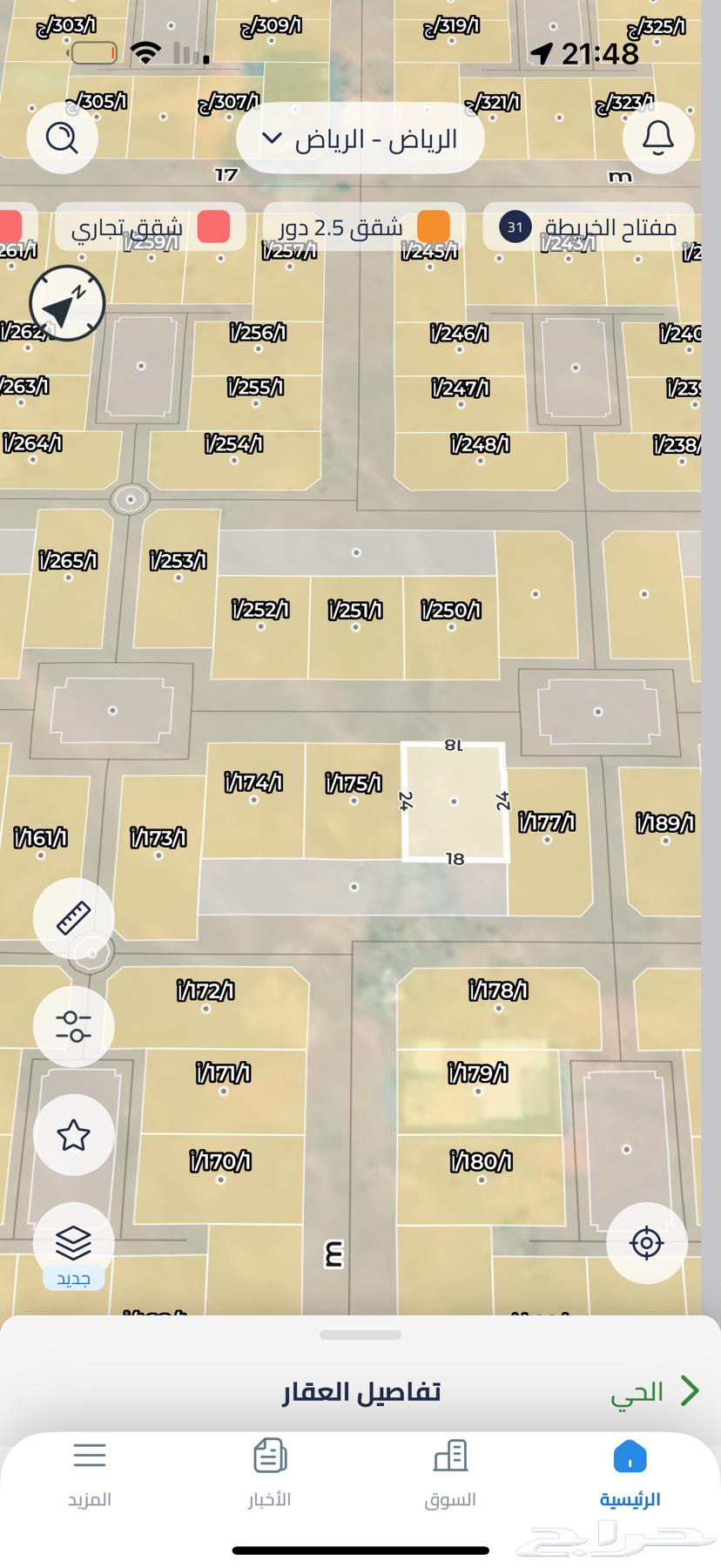Switch to the الرئيسية tab
721x1568 pixels.
630,1474
